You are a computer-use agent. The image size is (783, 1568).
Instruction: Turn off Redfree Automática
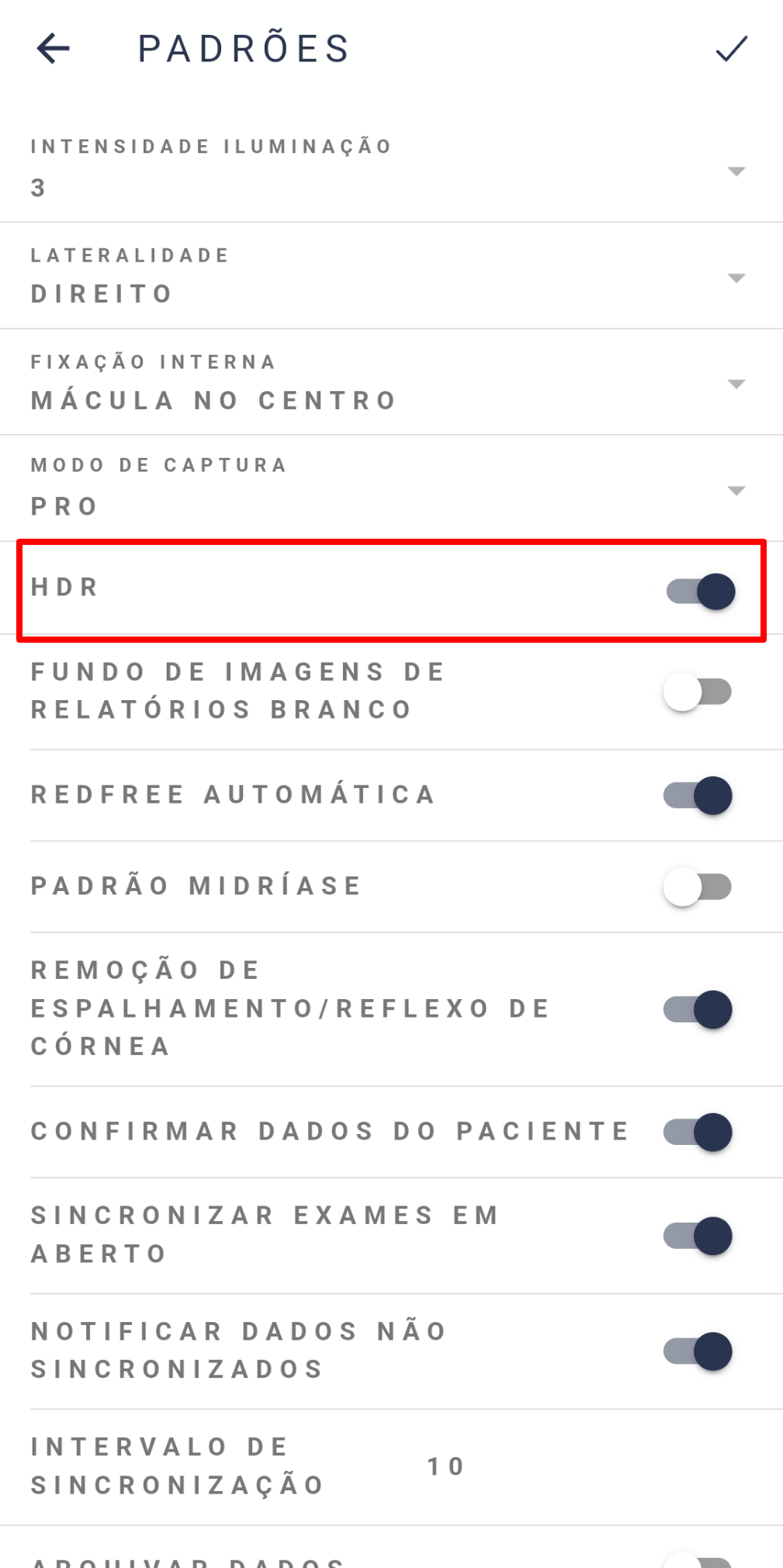(x=698, y=796)
